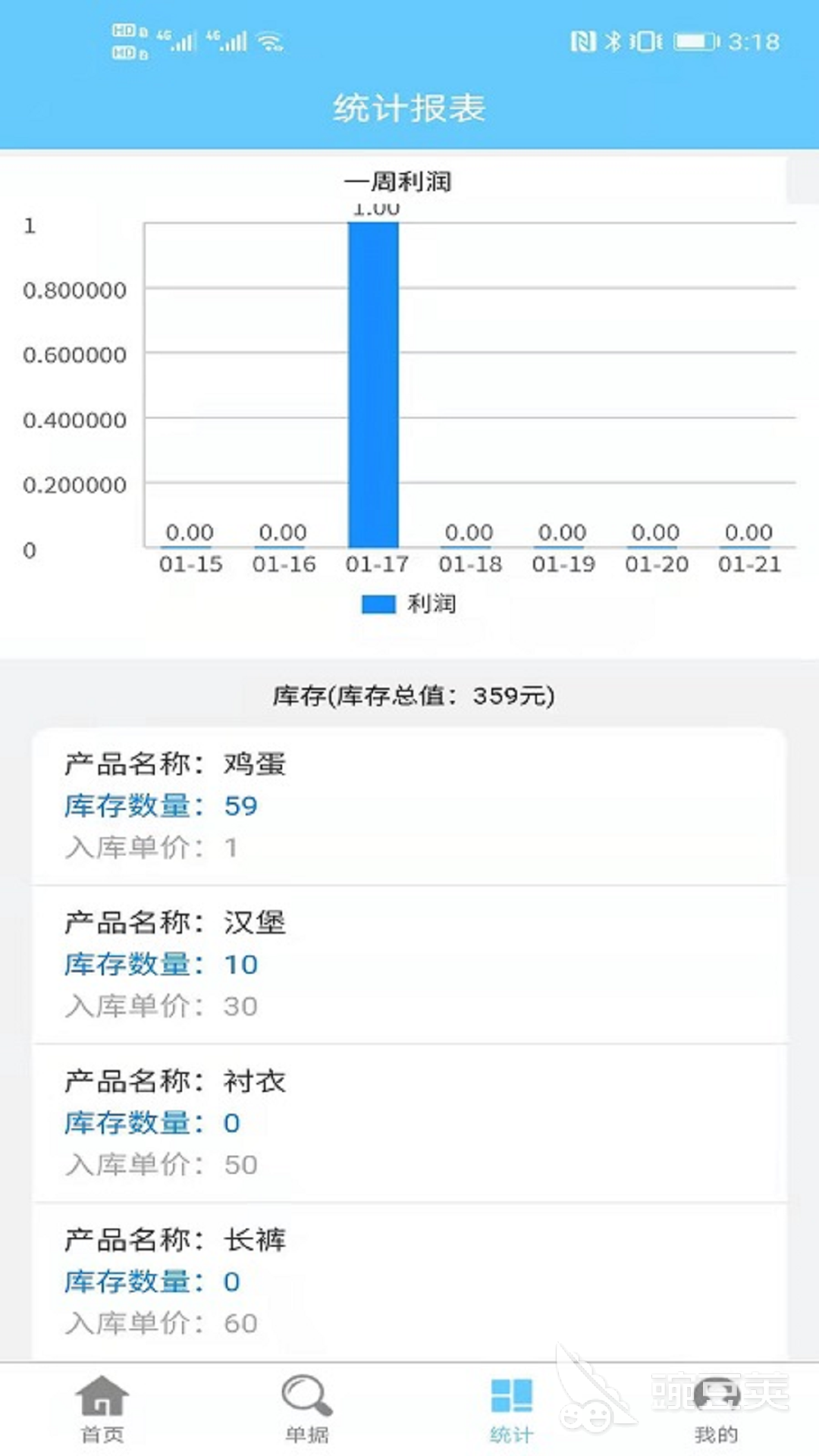This screenshot has height=1456, width=819.
Task: Select the 鸡蛋 product card
Action: click(409, 804)
